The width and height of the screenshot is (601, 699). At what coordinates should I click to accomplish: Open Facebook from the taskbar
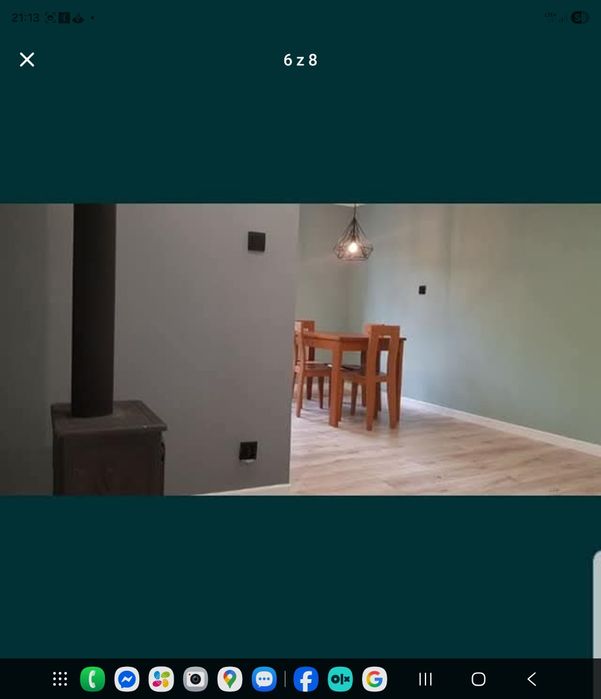tap(306, 679)
